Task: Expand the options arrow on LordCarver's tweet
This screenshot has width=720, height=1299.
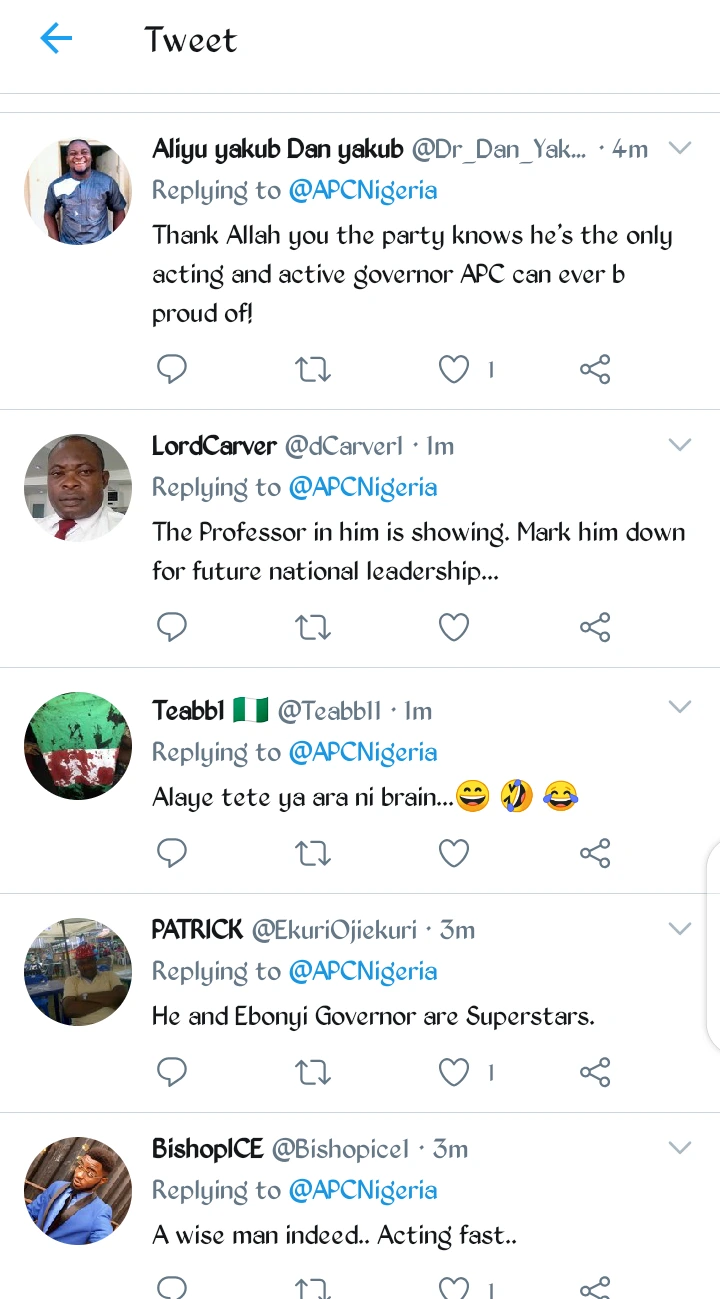Action: point(680,445)
